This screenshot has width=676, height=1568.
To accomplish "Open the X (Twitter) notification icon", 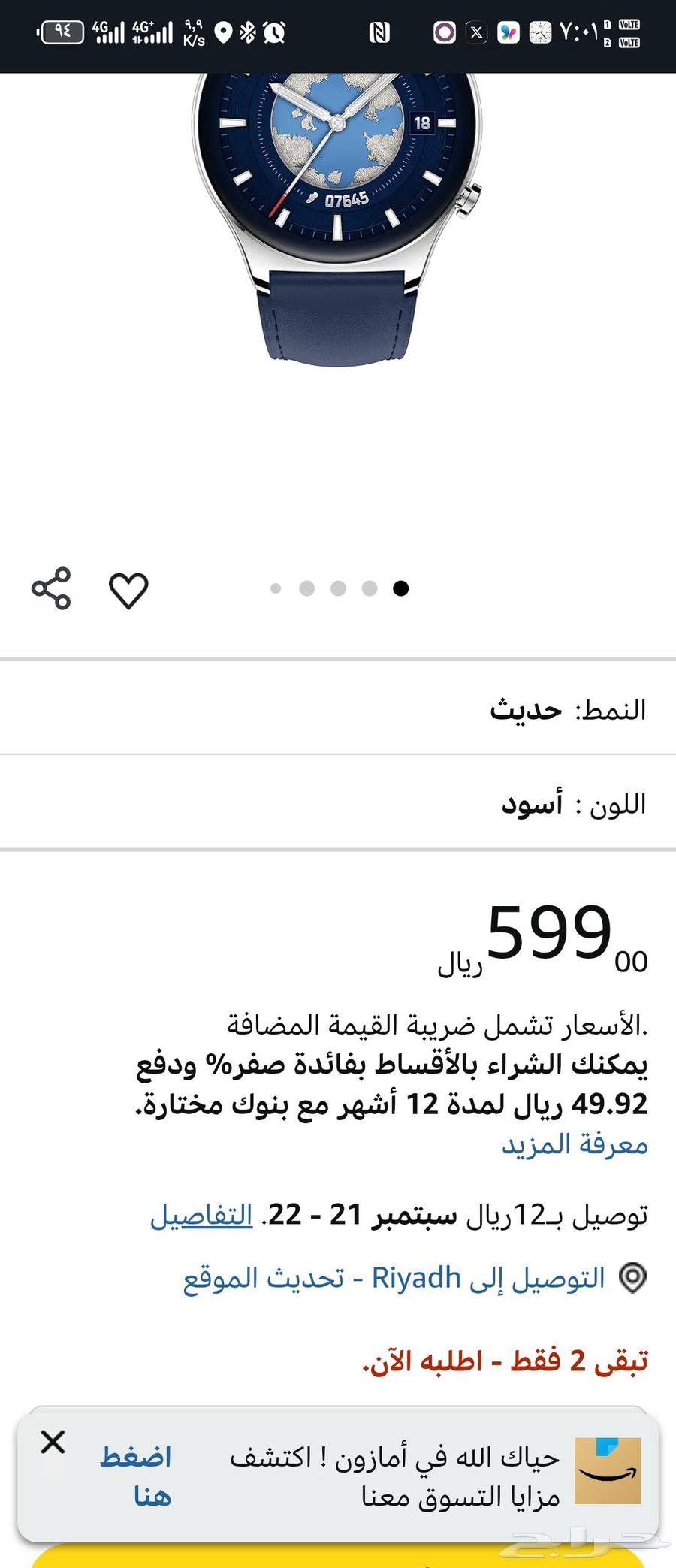I will pos(475,32).
